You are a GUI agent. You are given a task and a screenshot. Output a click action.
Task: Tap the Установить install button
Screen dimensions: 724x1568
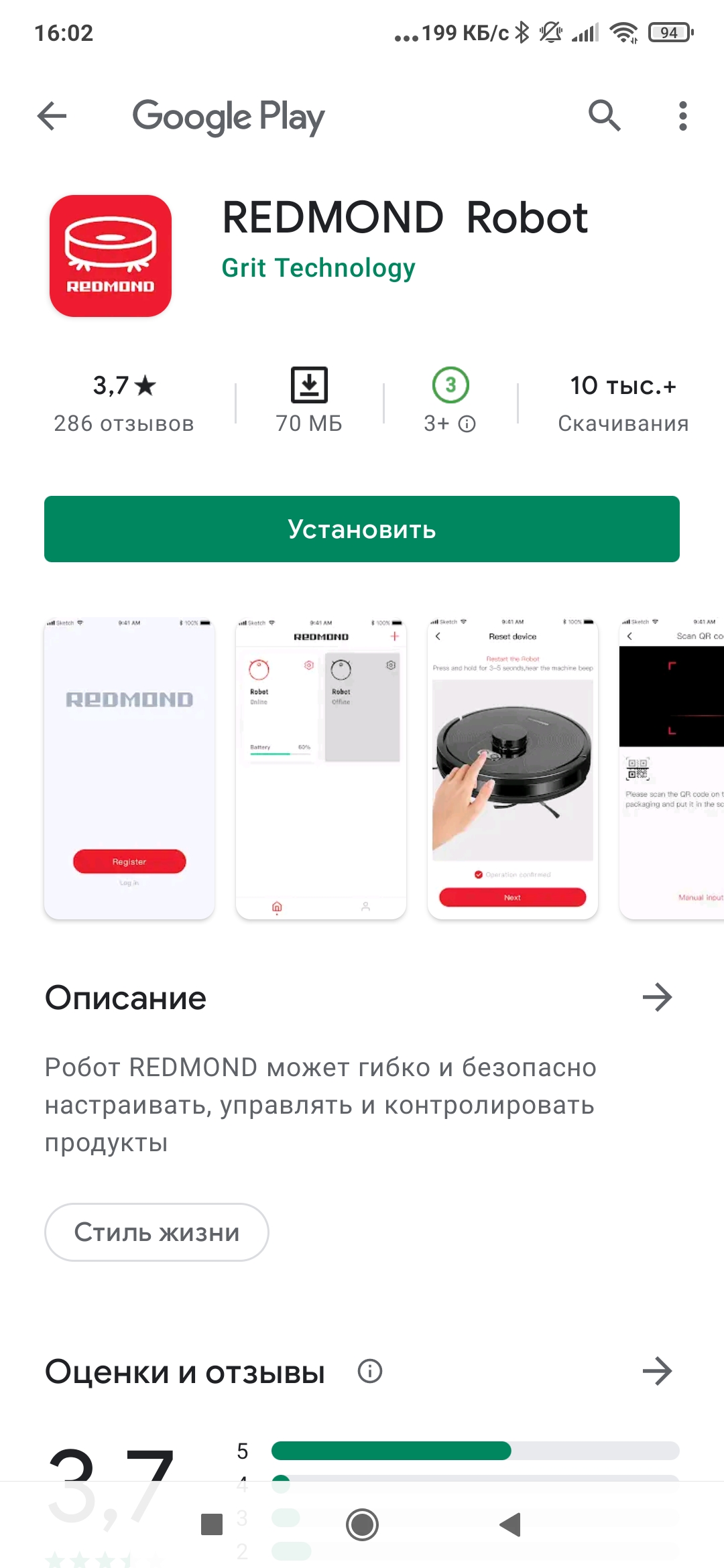pos(362,529)
